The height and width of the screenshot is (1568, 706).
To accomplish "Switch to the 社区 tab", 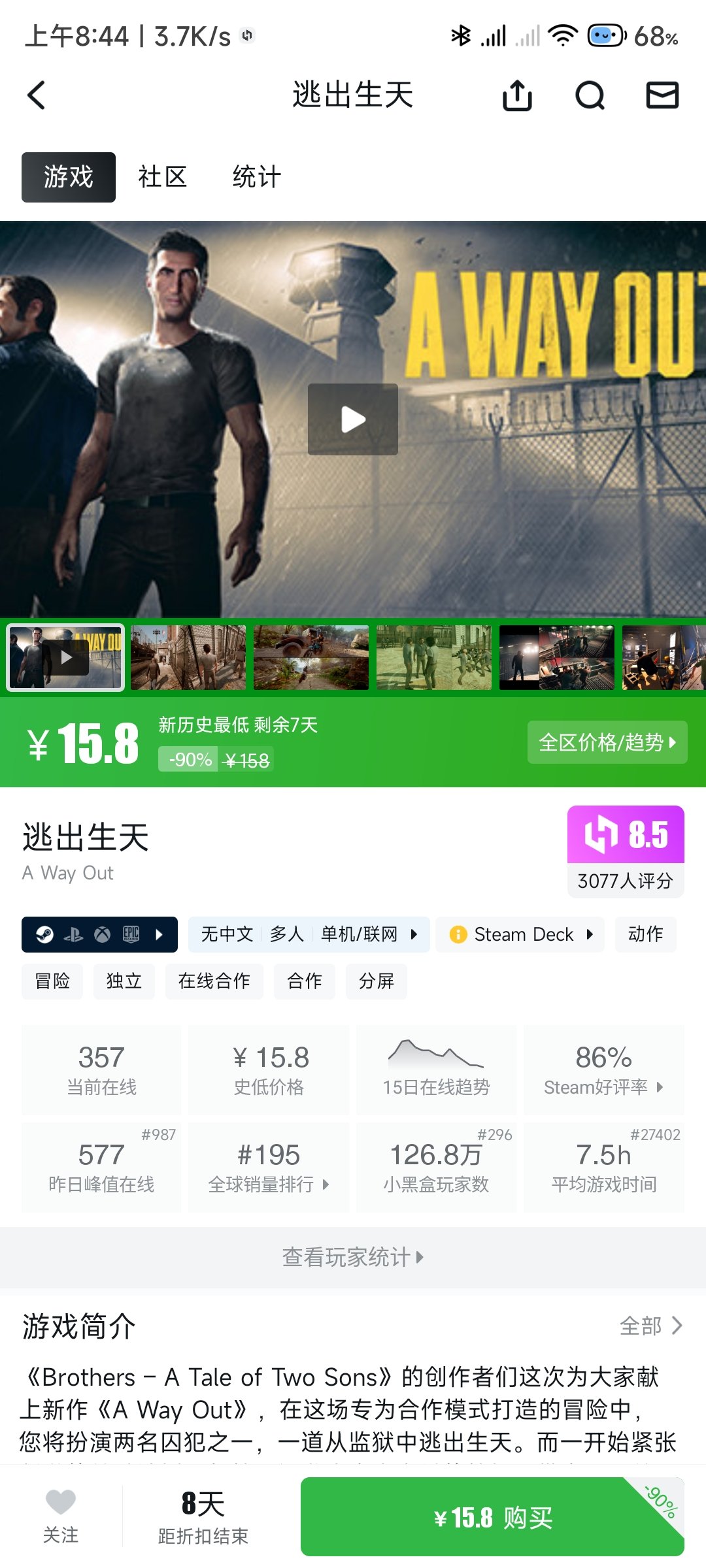I will (x=162, y=177).
